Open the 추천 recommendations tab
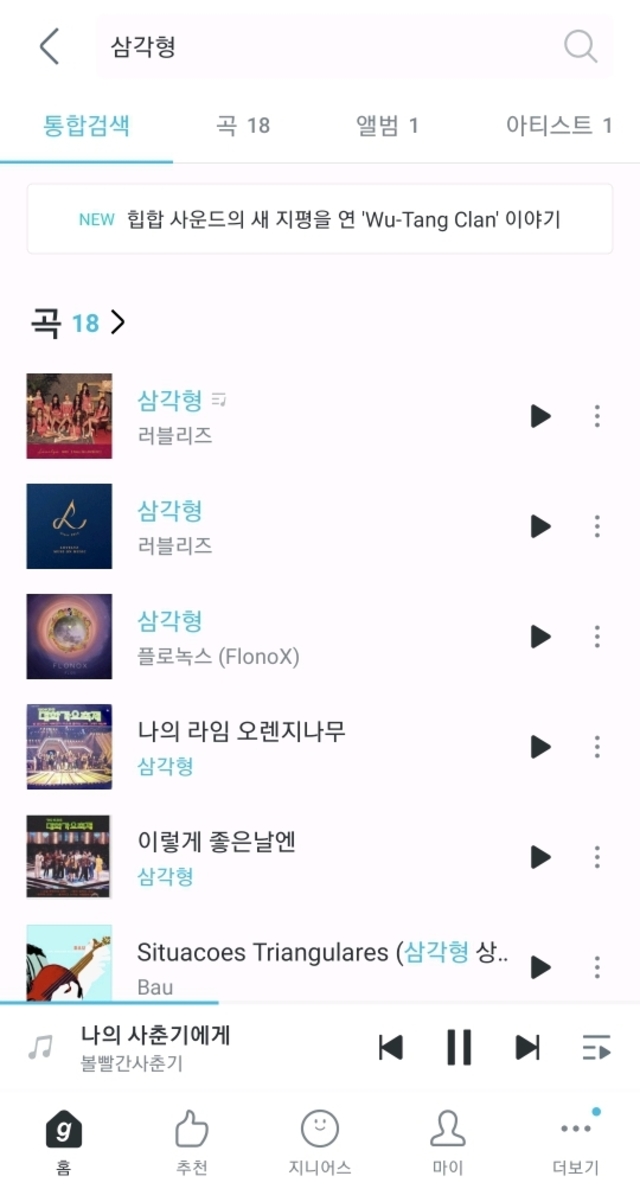640x1189 pixels. pos(191,1142)
